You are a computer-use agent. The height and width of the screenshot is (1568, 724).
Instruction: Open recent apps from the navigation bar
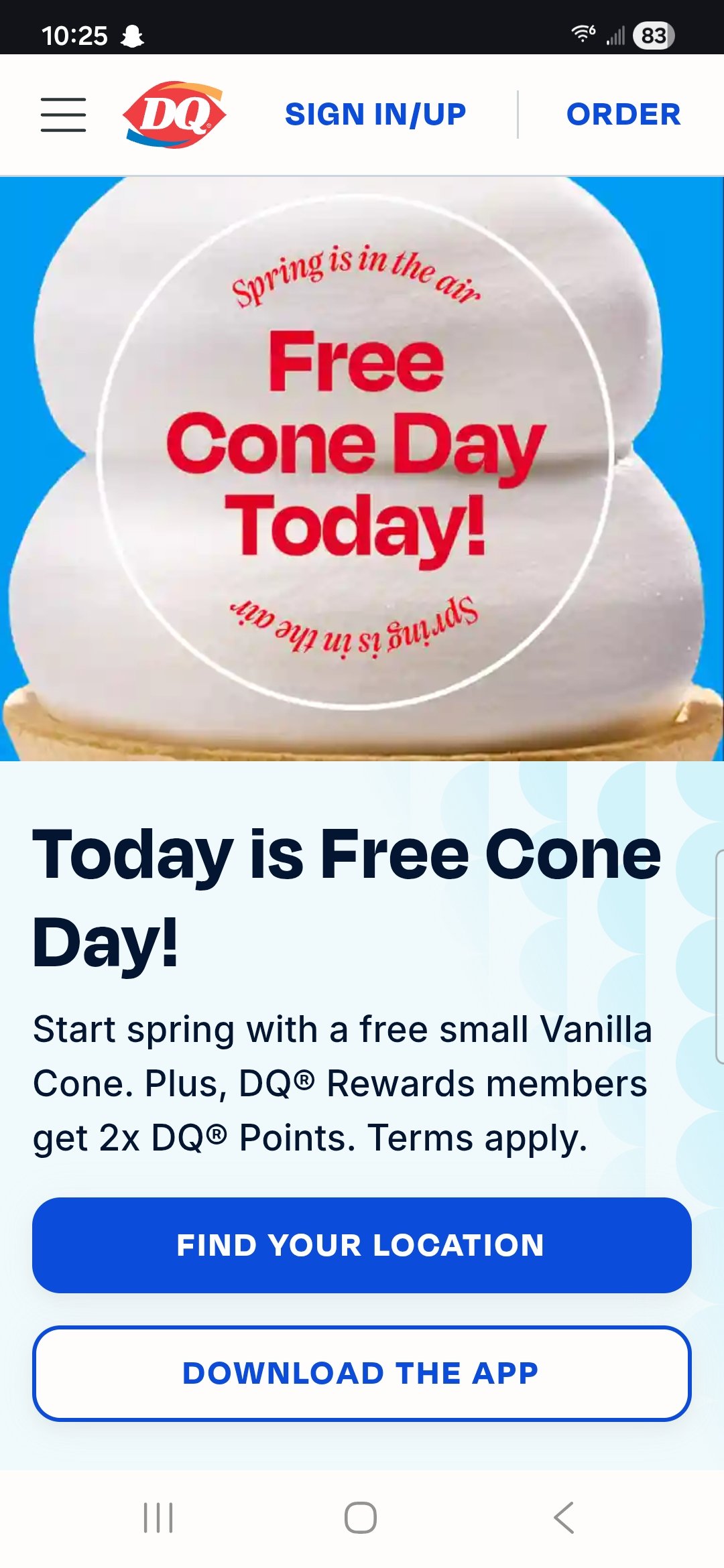click(x=159, y=1518)
